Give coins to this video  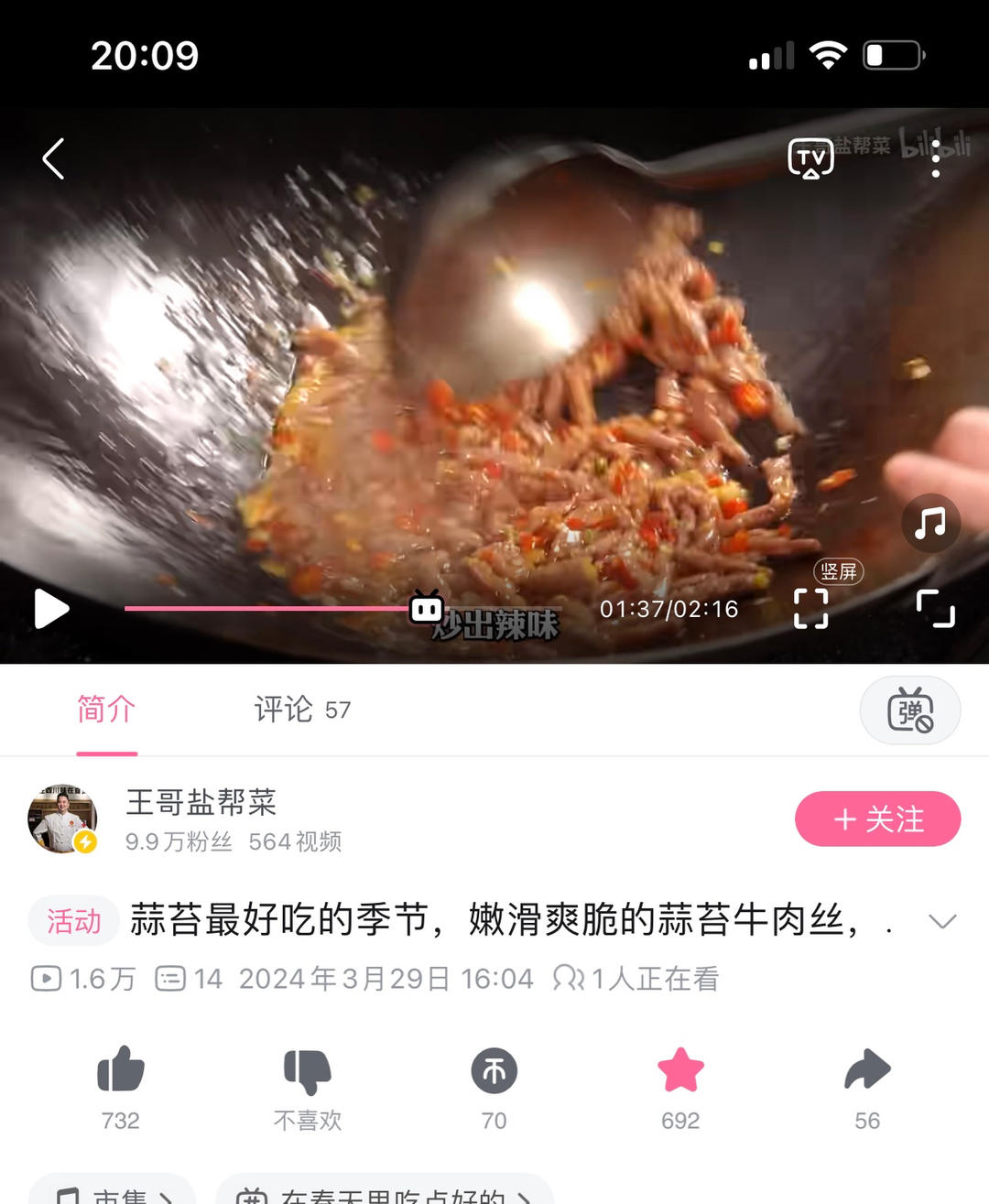(494, 1070)
